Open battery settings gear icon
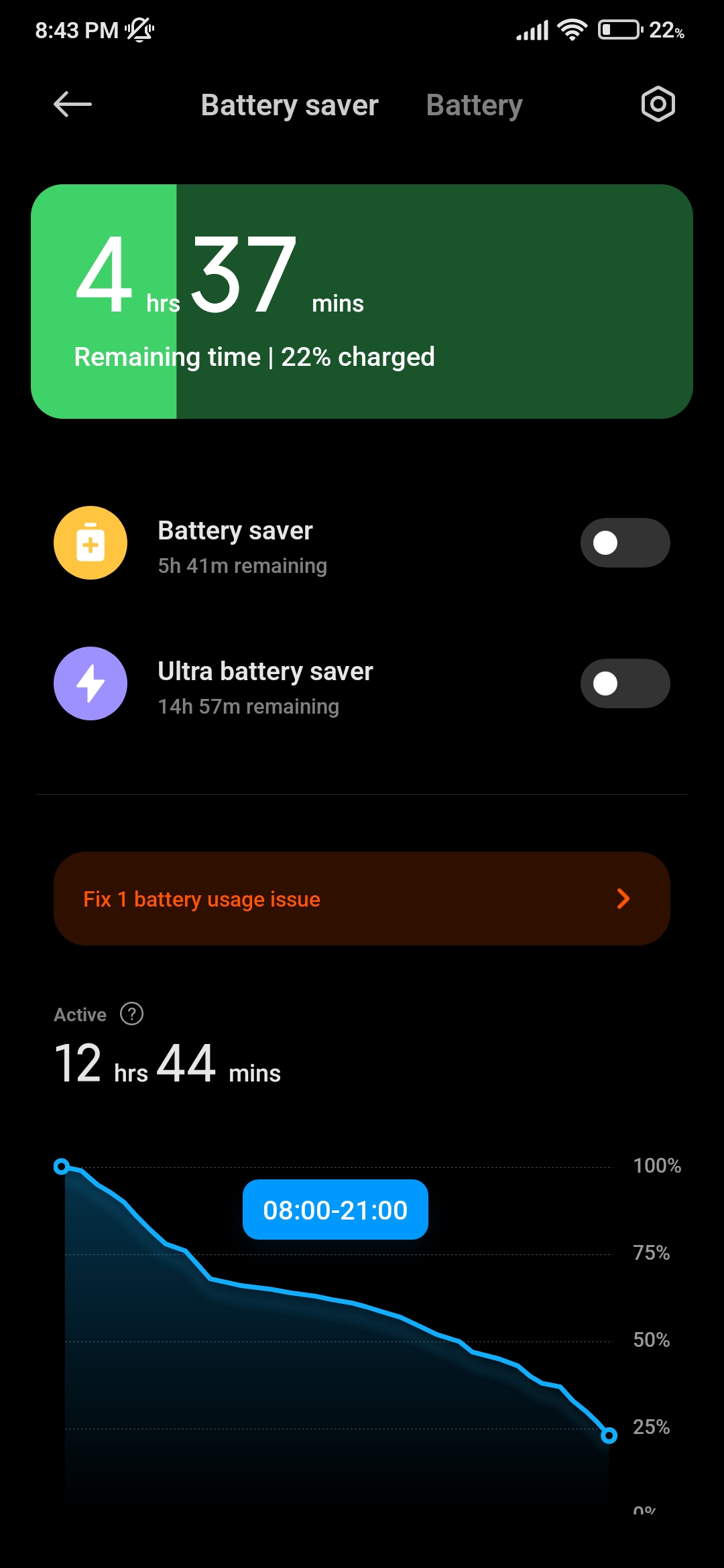The height and width of the screenshot is (1568, 724). [658, 104]
